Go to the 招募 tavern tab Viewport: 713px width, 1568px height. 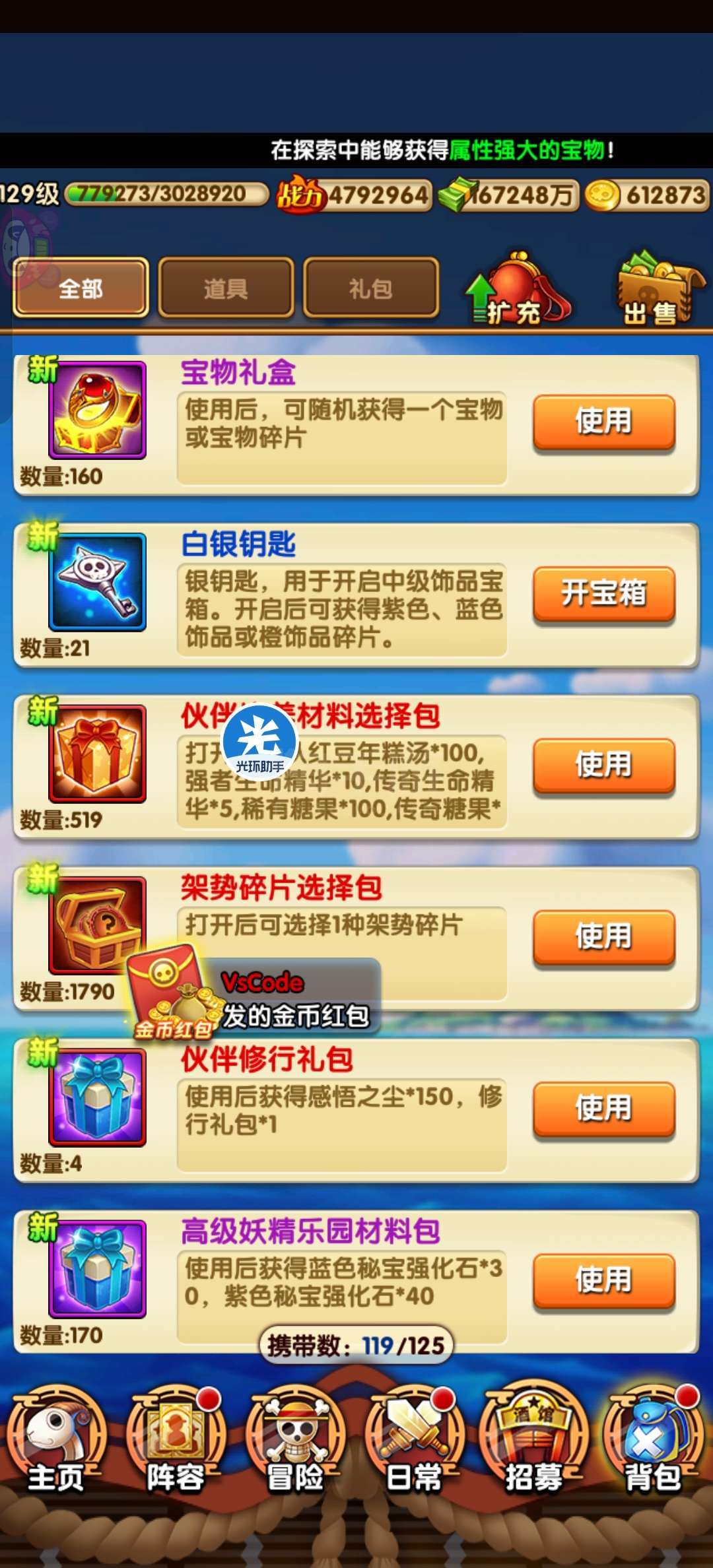[x=534, y=1440]
